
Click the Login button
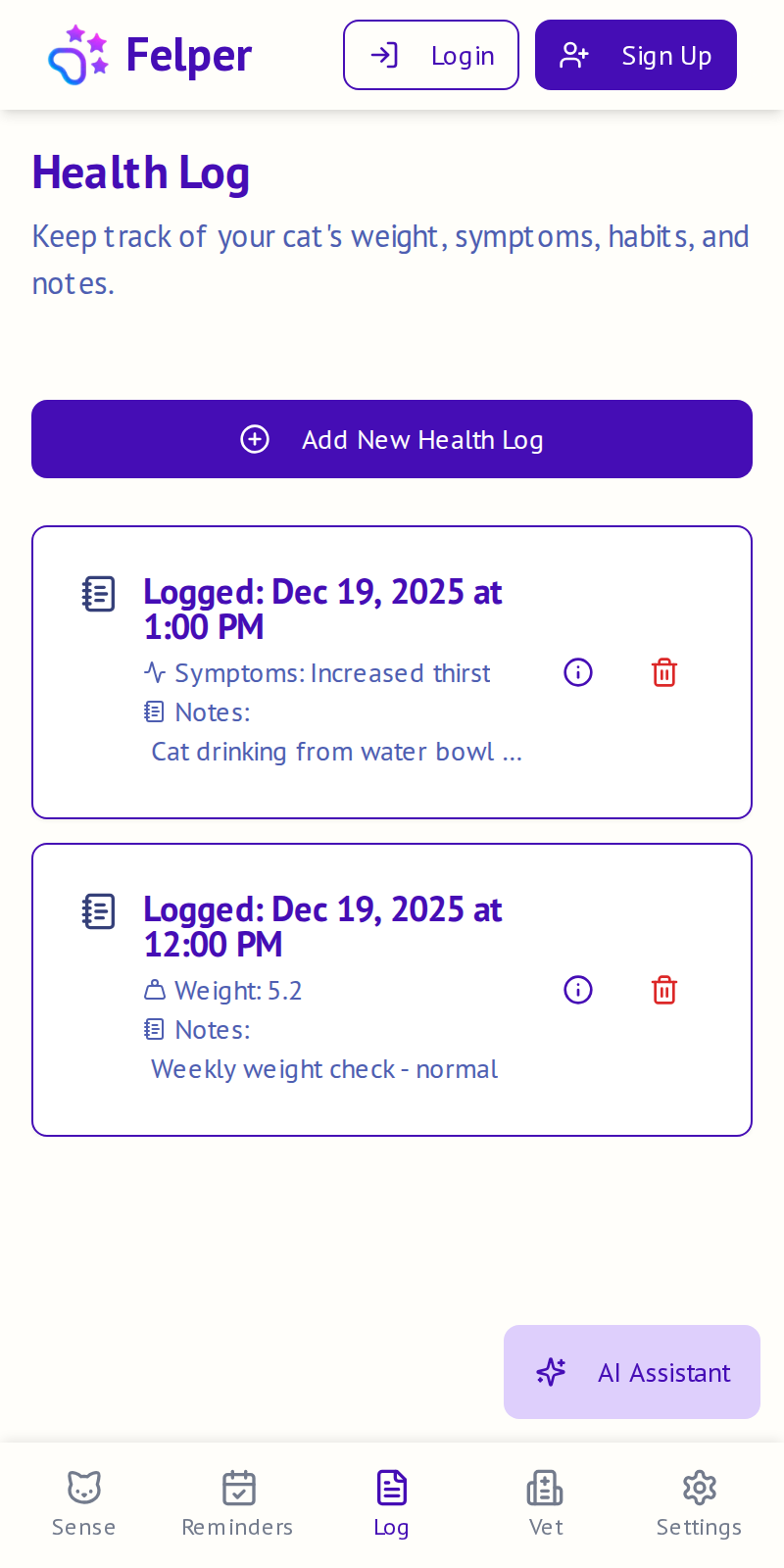click(x=431, y=55)
